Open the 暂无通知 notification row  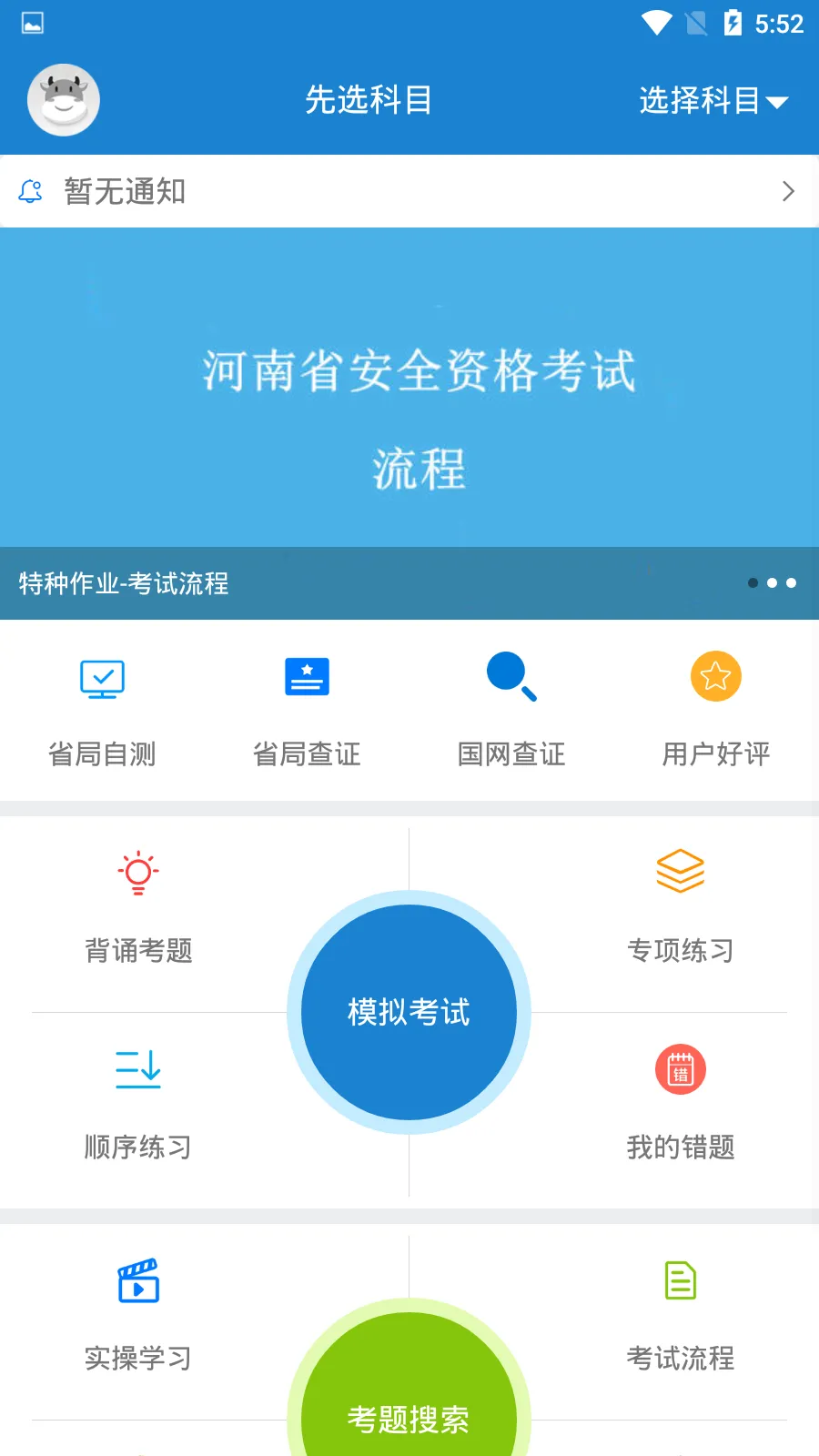pyautogui.click(x=409, y=191)
